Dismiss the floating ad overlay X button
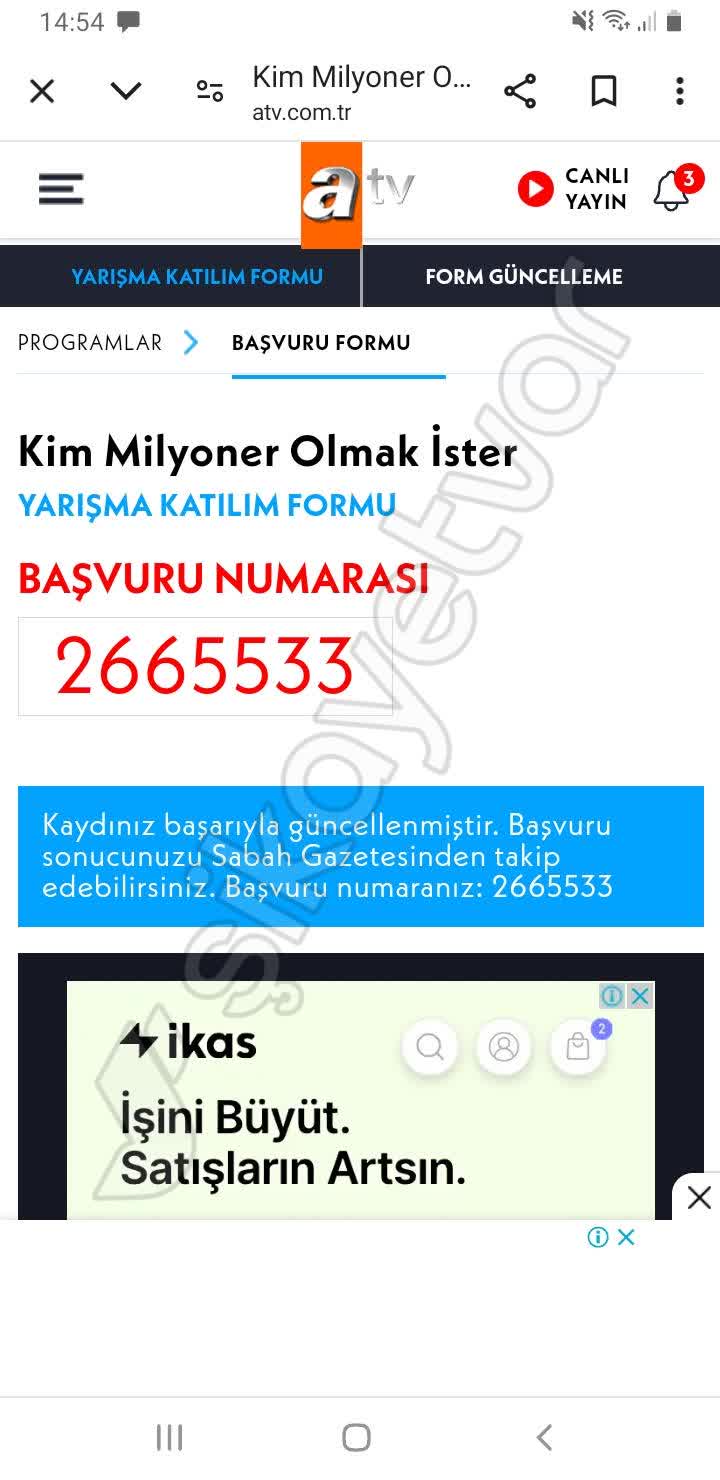The image size is (720, 1480). click(699, 1197)
